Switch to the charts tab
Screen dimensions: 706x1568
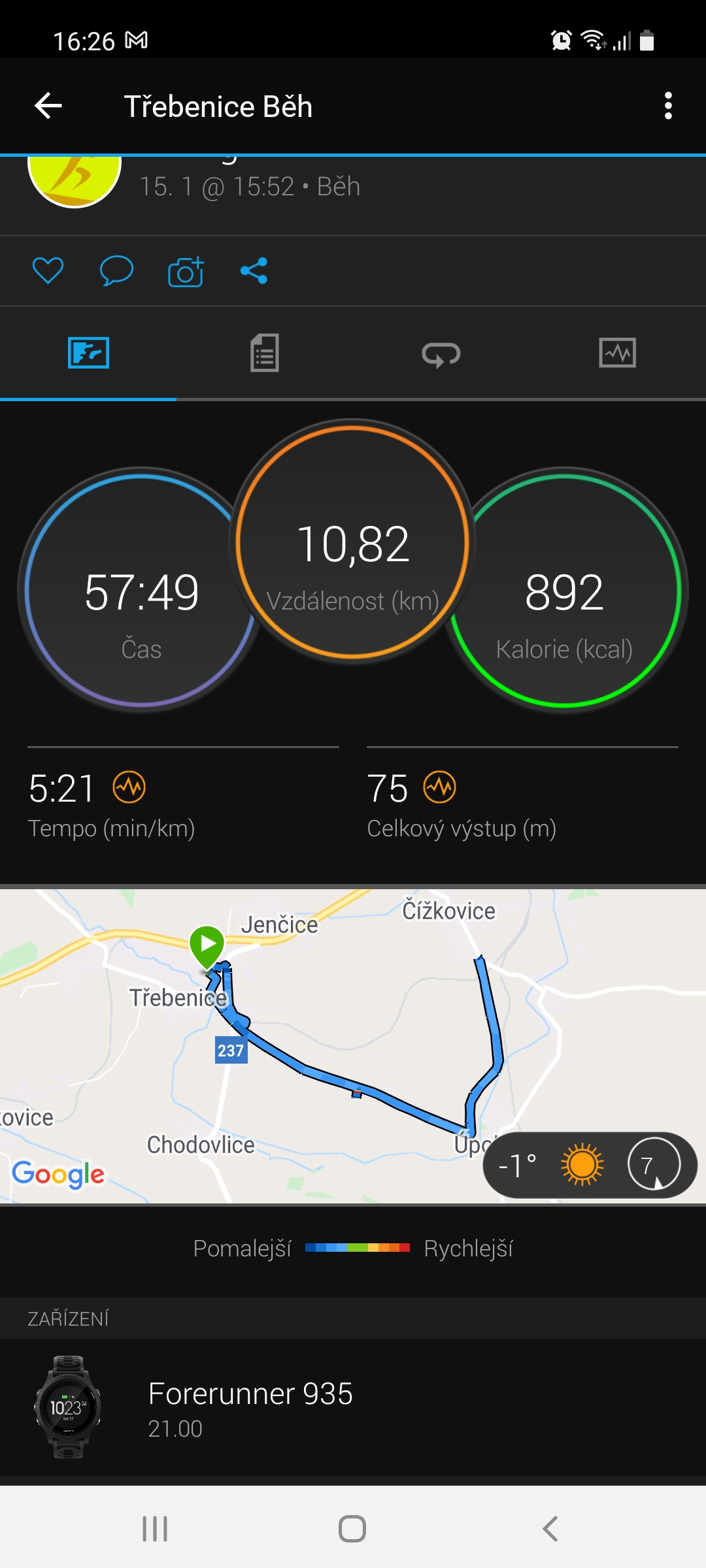click(x=618, y=353)
